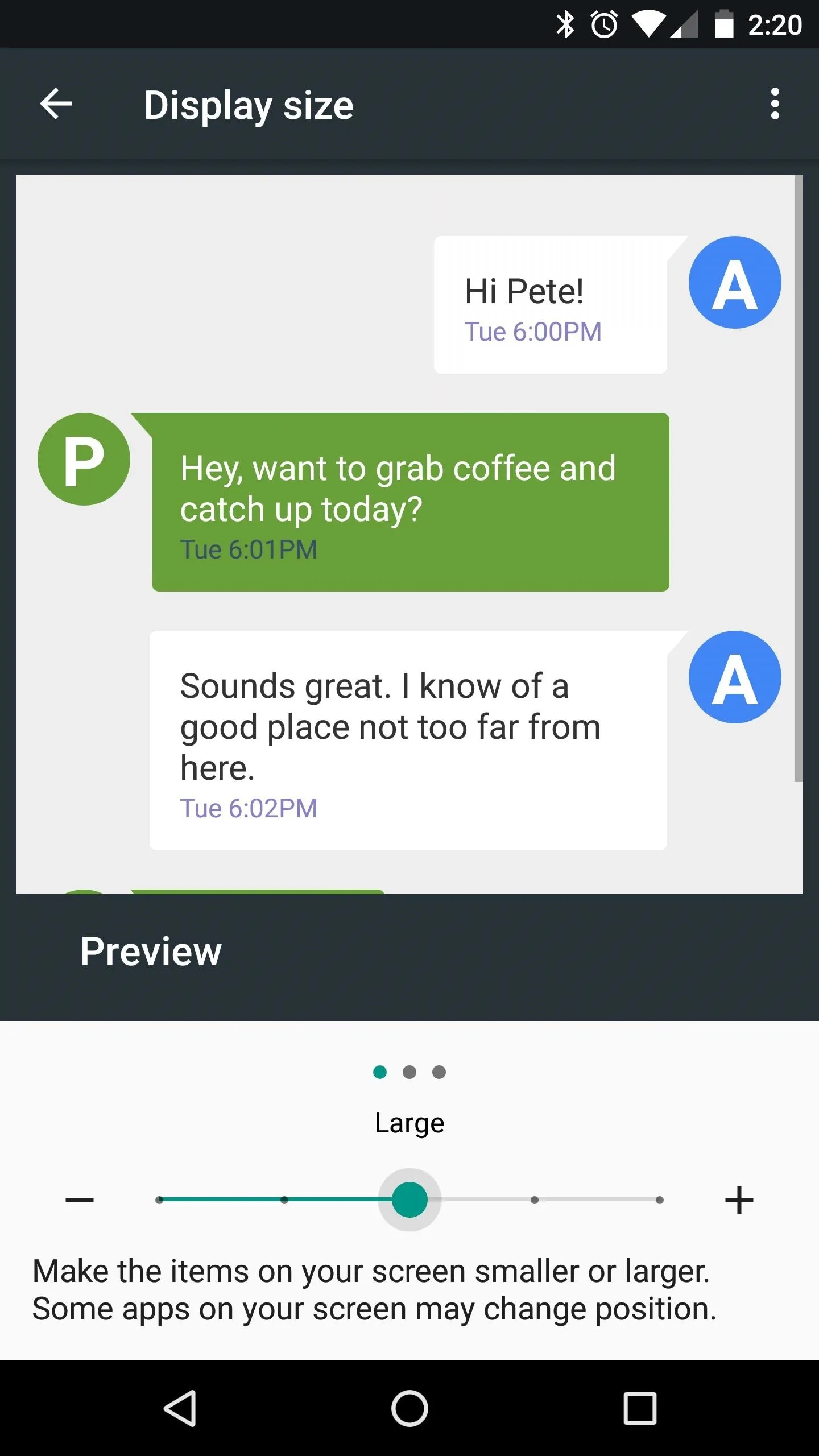Tap the system home button
Image resolution: width=819 pixels, height=1456 pixels.
409,1408
